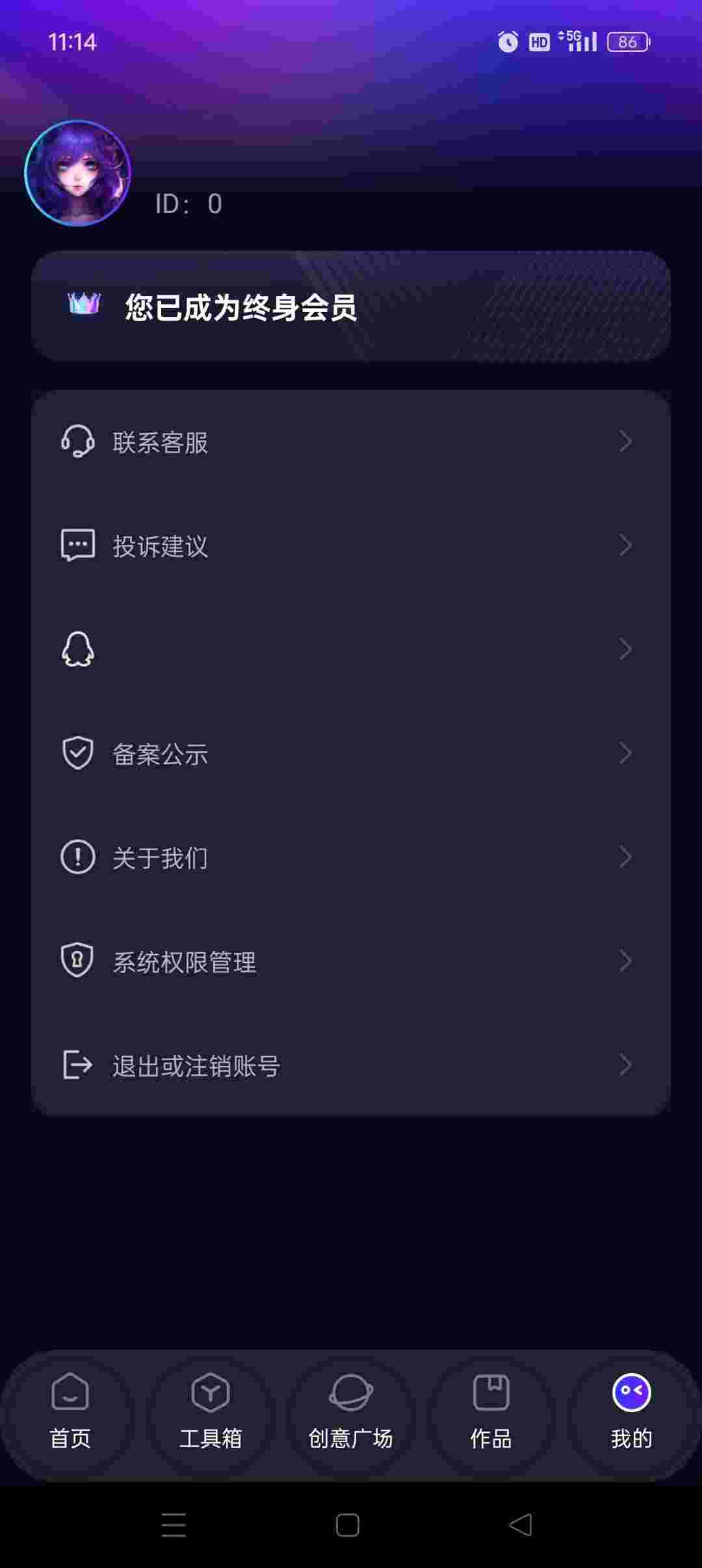Image resolution: width=702 pixels, height=1568 pixels.
Task: Select 退出或注销账号 to log out
Action: coord(351,1065)
